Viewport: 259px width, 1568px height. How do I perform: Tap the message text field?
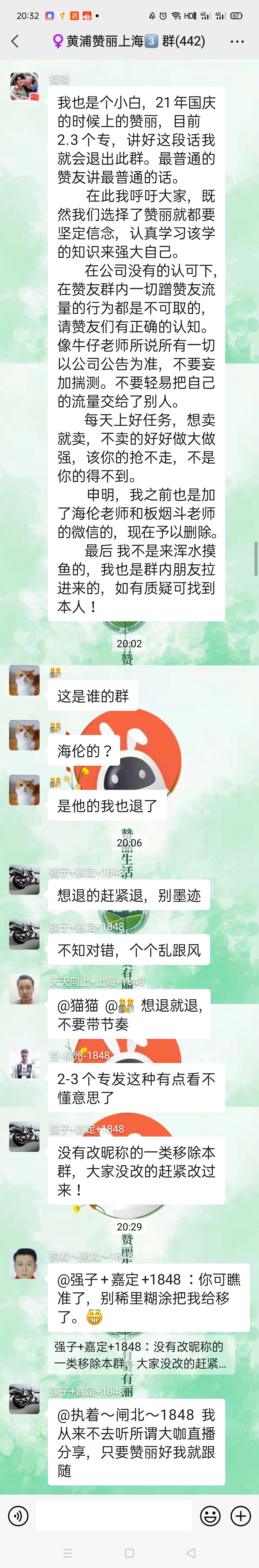point(114,1516)
